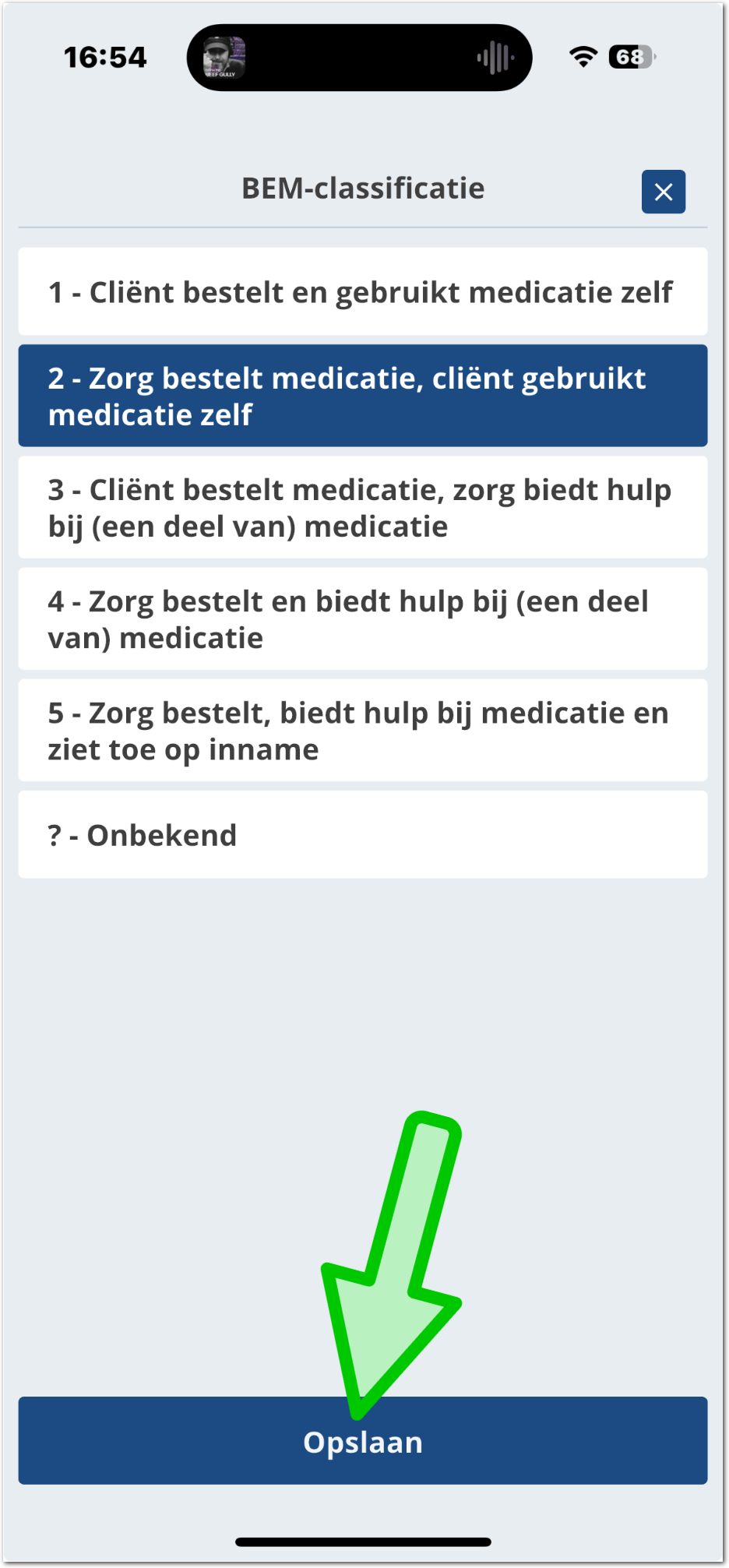Viewport: 729px width, 1568px height.
Task: Pick option 4 - Zorg bestelt en biedt hulp
Action: (x=363, y=618)
